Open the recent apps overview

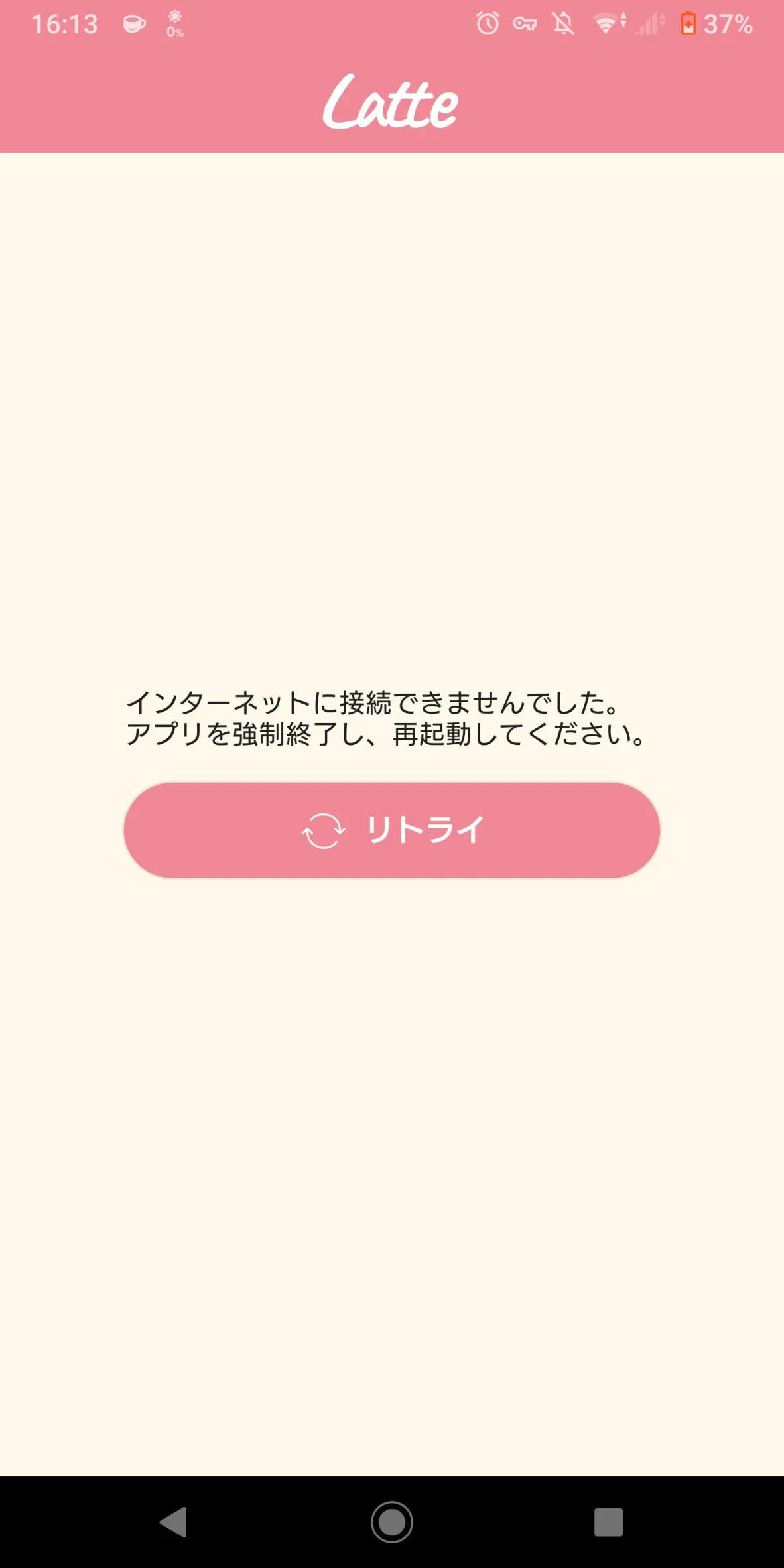pos(608,1522)
